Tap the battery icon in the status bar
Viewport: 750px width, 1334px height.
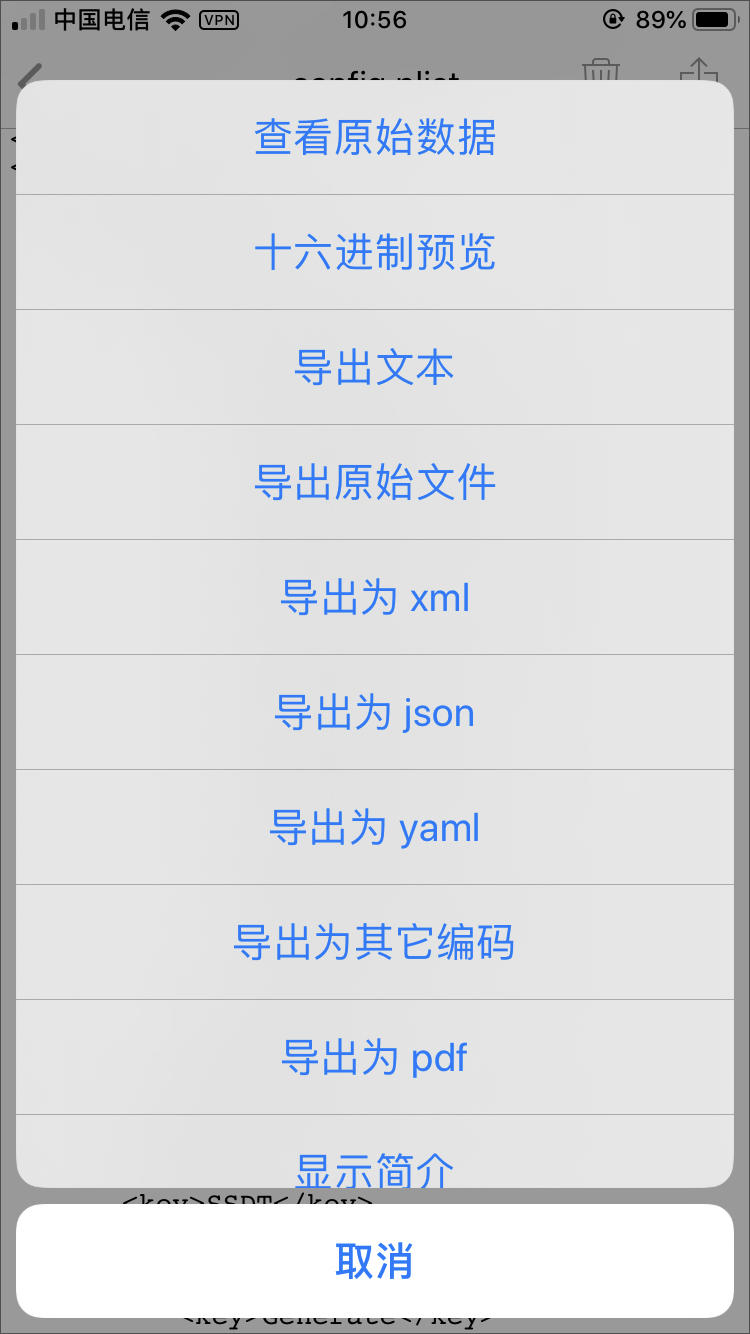point(716,18)
